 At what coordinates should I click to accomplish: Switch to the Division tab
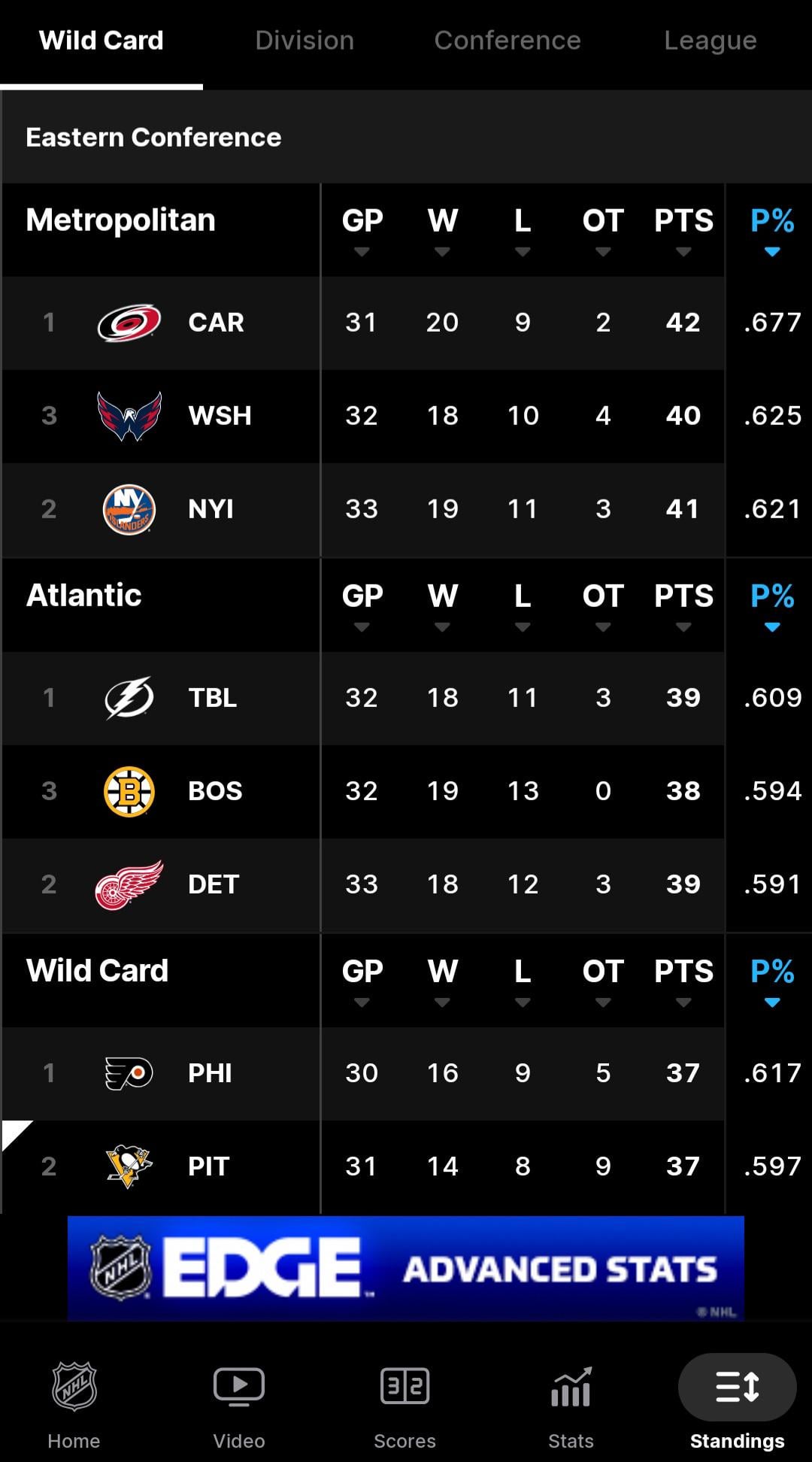[304, 41]
